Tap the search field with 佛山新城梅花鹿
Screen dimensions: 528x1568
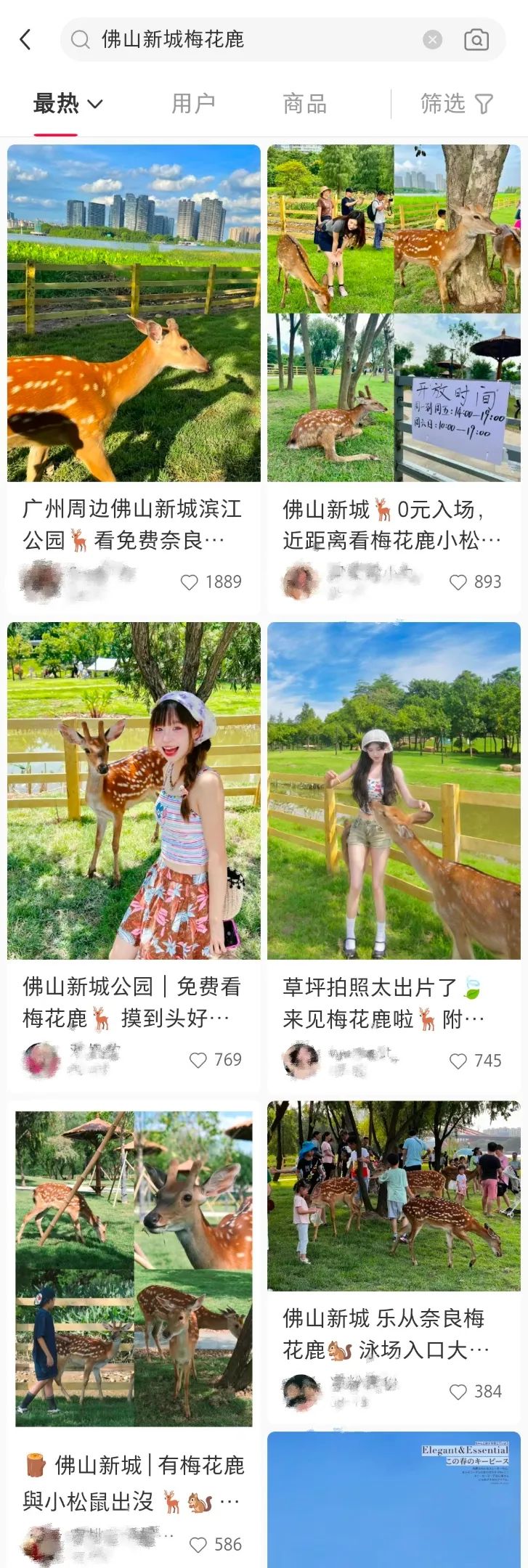(x=247, y=39)
